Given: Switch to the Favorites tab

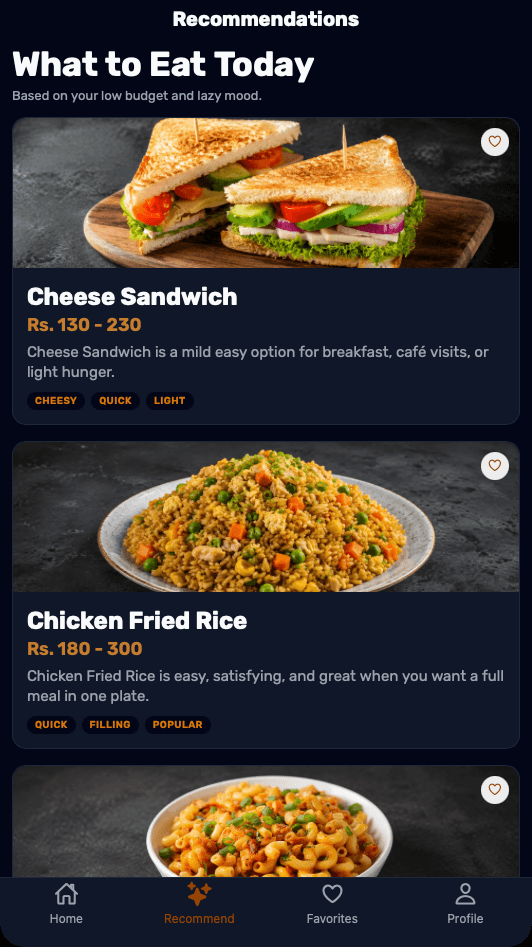Looking at the screenshot, I should [332, 904].
